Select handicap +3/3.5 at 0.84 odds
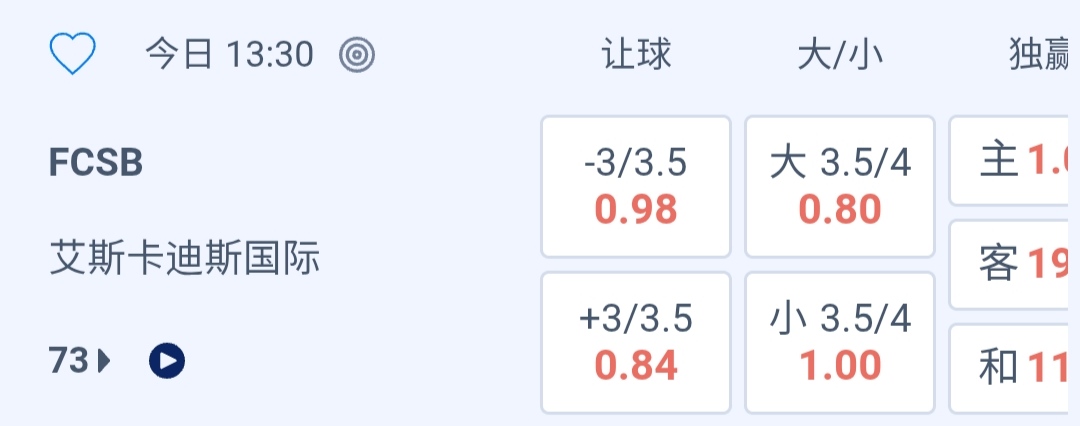Screen dimensions: 1080x426 (636, 343)
